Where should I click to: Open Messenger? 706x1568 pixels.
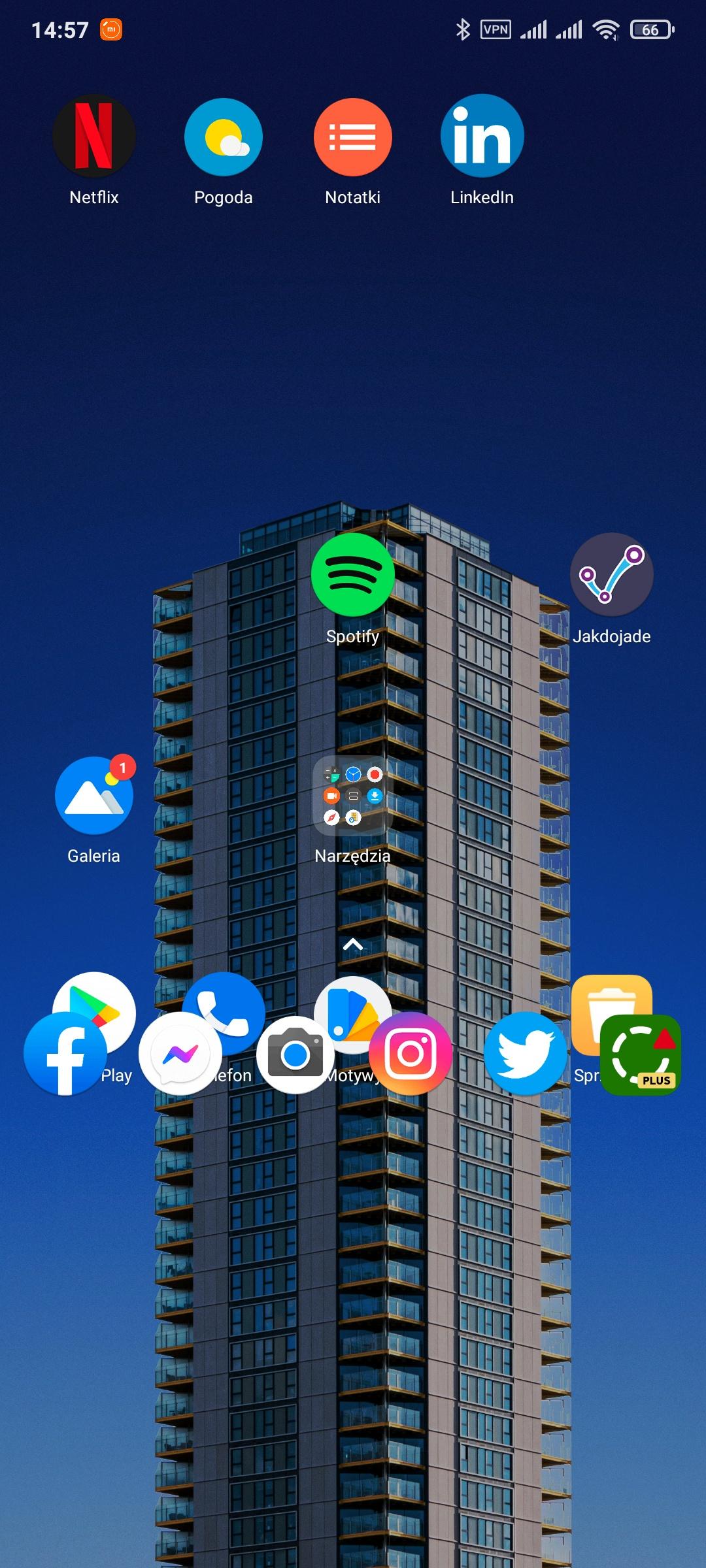click(x=180, y=1053)
